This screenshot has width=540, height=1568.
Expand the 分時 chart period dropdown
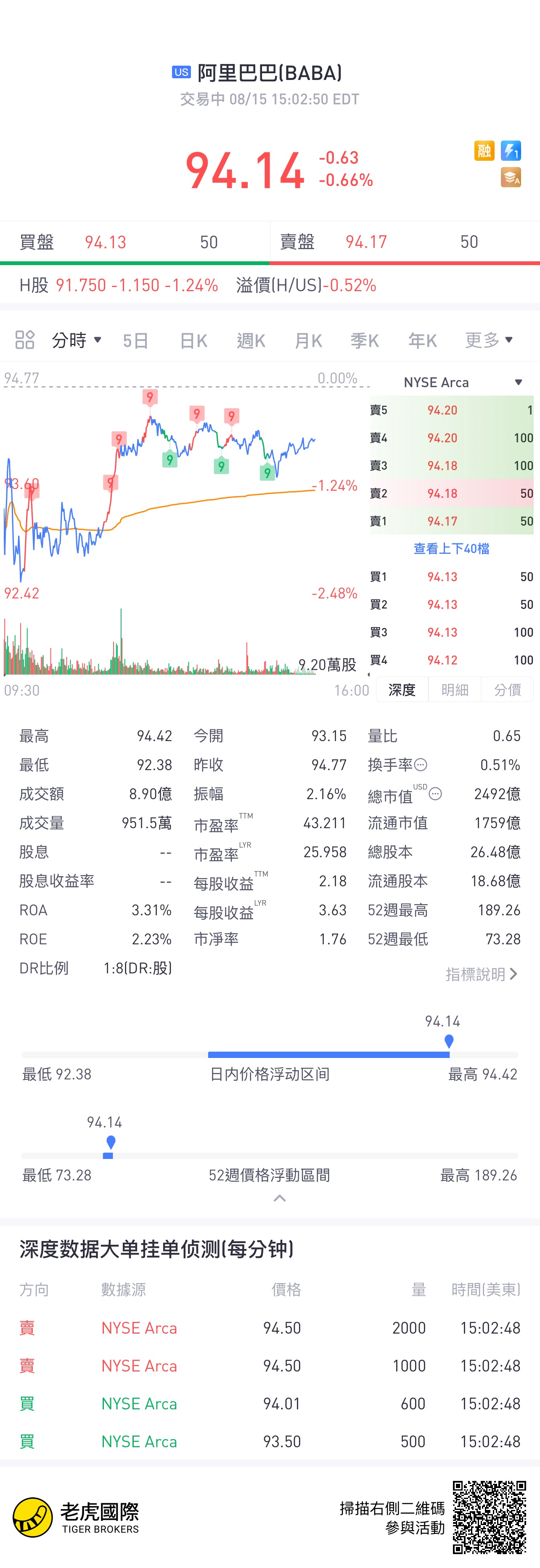(76, 340)
